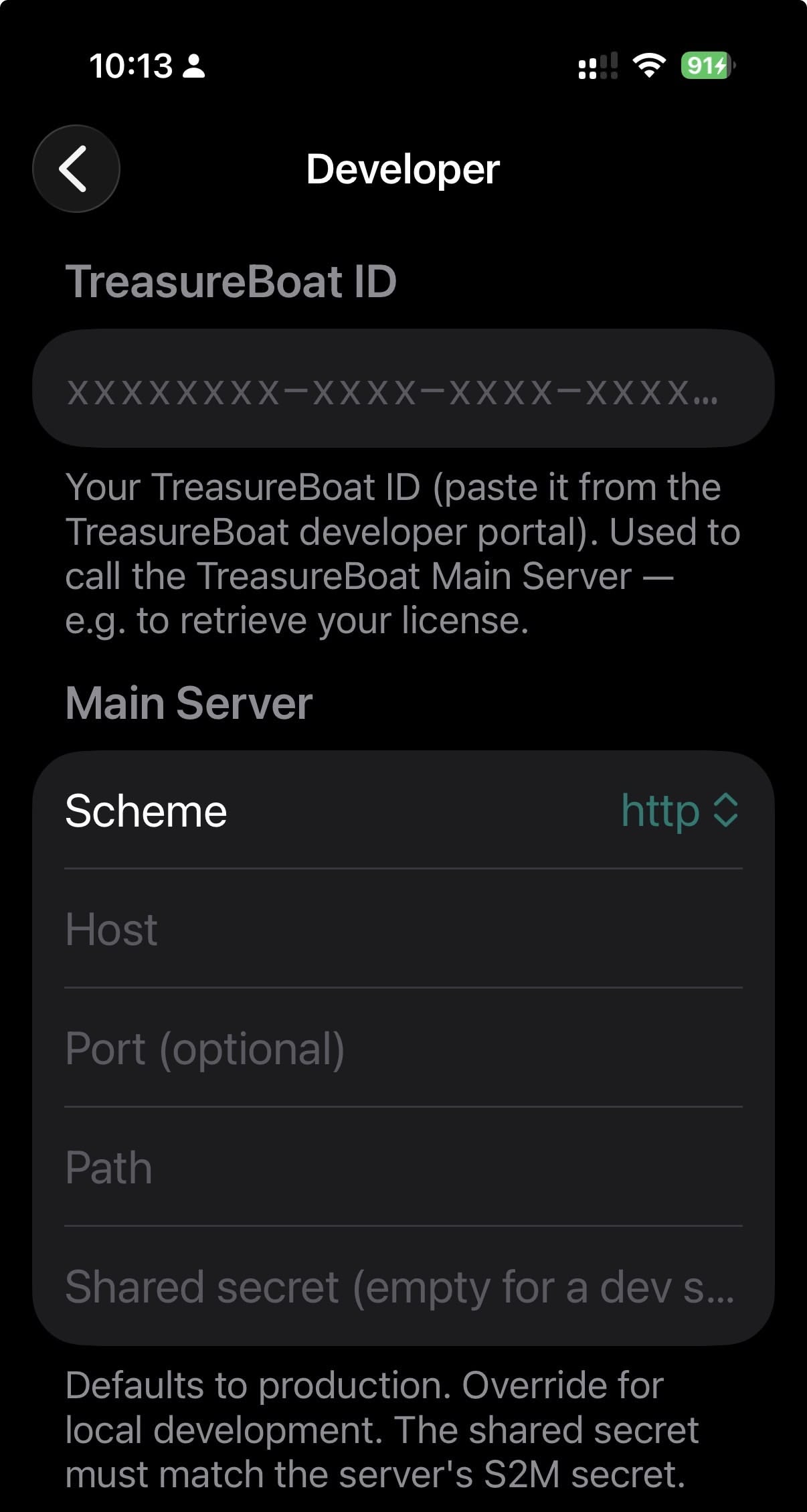Select the Port (optional) field

[x=403, y=1047]
